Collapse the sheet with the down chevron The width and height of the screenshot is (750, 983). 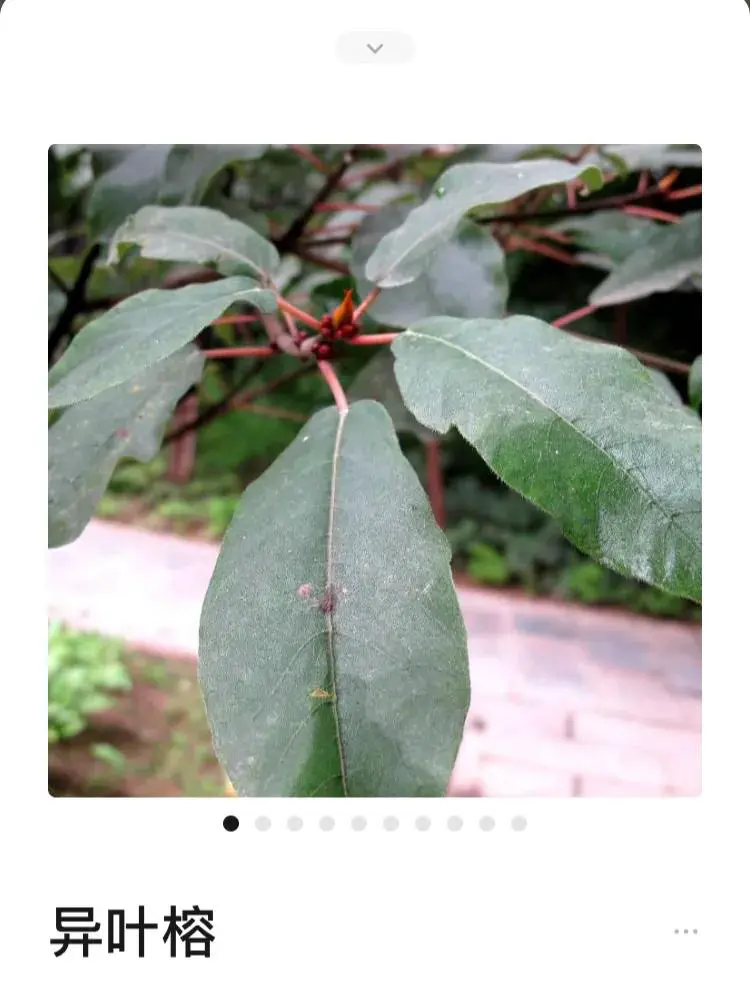point(375,48)
